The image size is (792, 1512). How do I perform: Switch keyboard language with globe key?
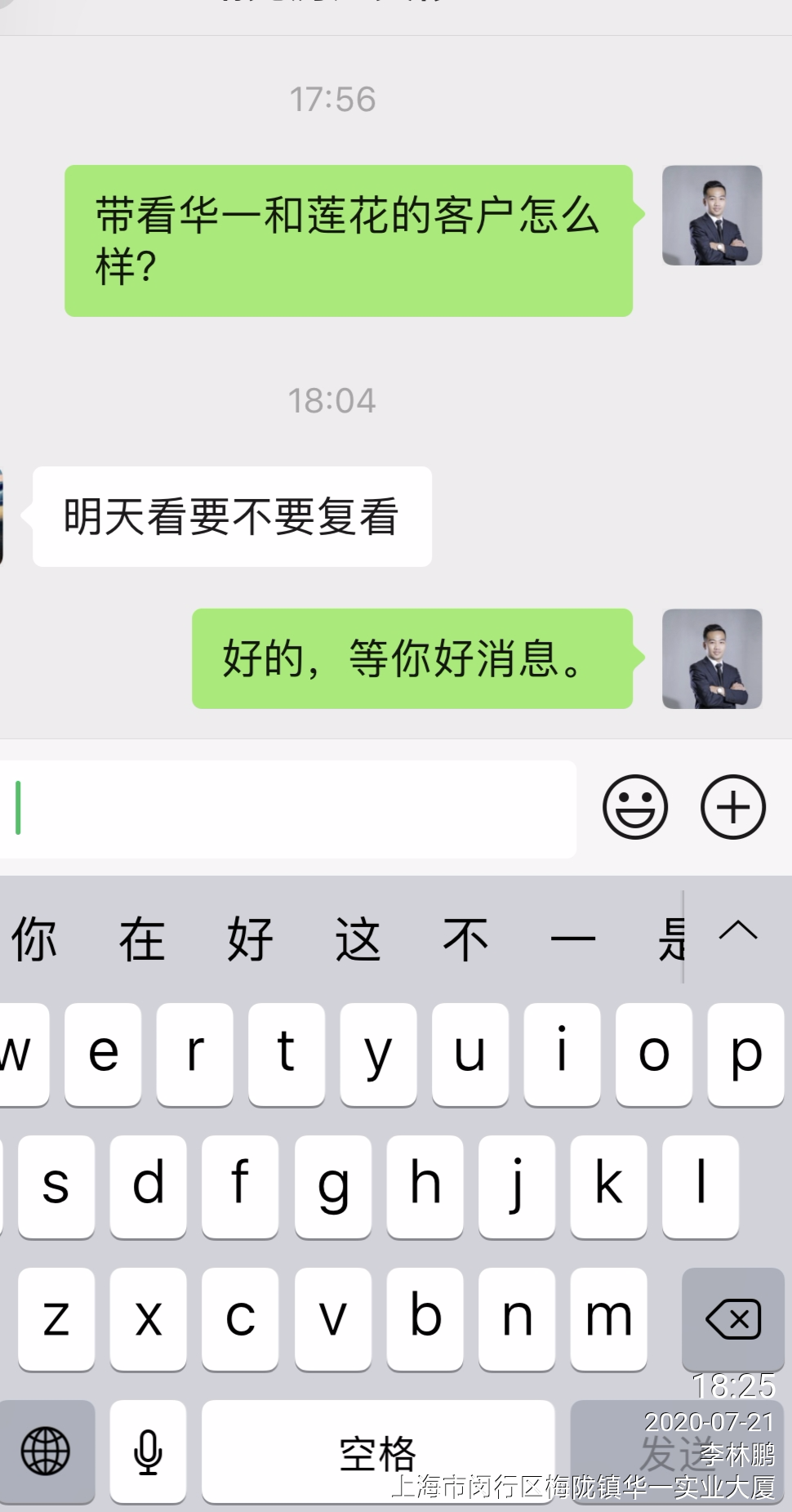click(46, 1452)
